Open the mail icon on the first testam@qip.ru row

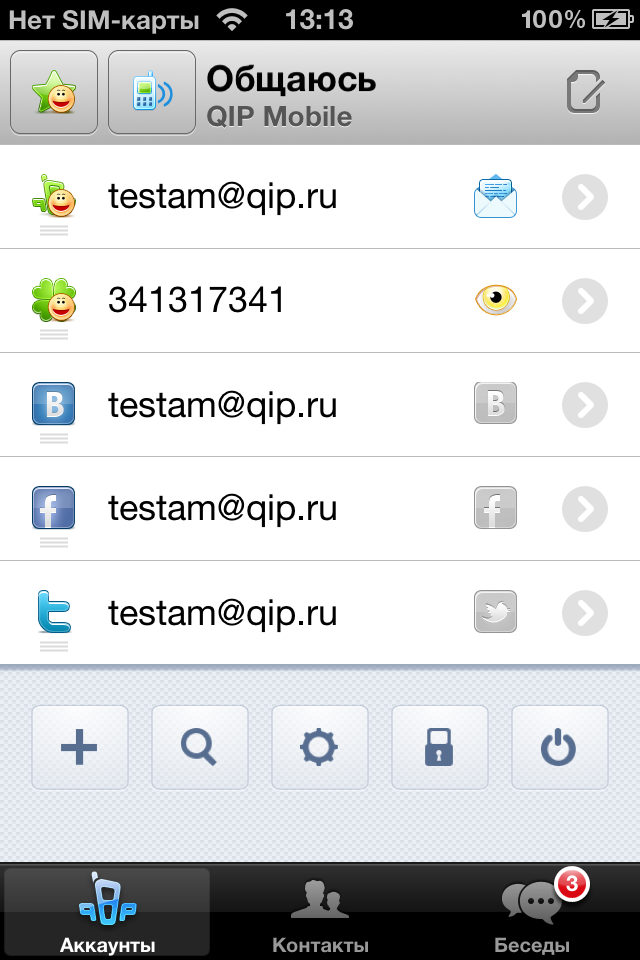(x=495, y=197)
